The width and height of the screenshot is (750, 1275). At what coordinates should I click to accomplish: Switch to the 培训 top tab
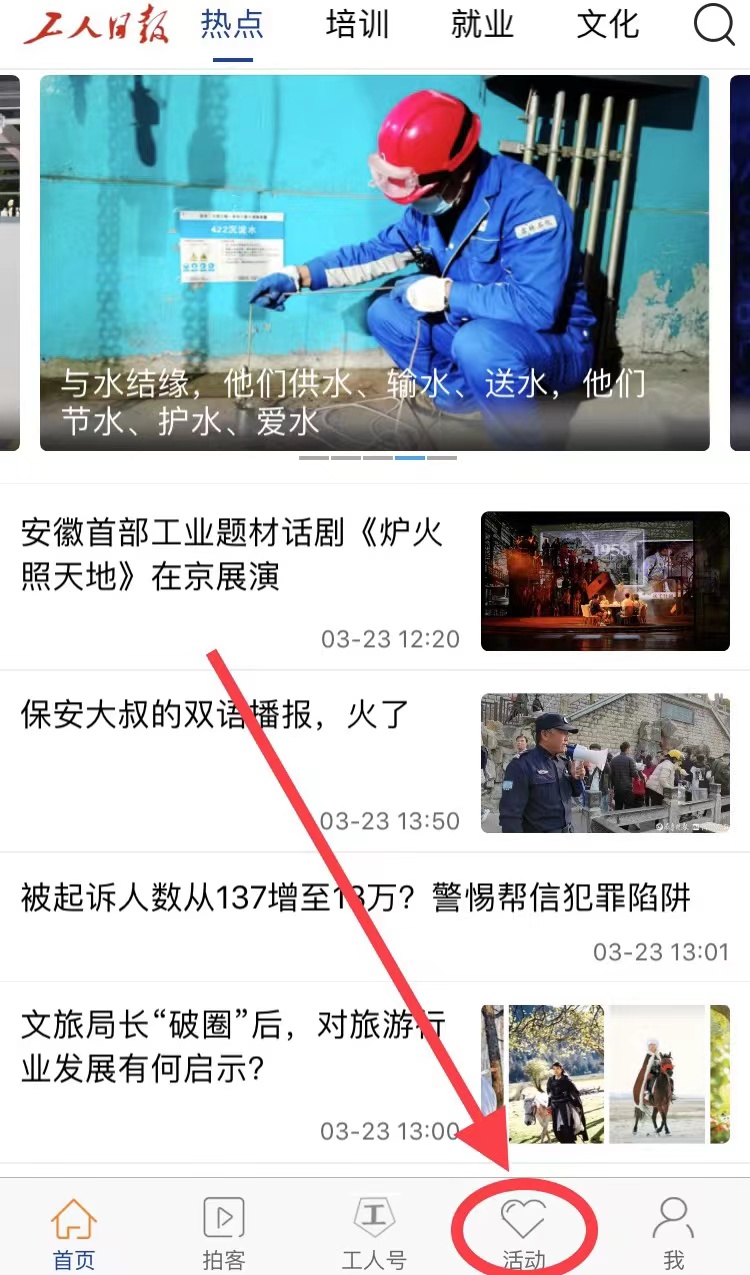tap(357, 25)
